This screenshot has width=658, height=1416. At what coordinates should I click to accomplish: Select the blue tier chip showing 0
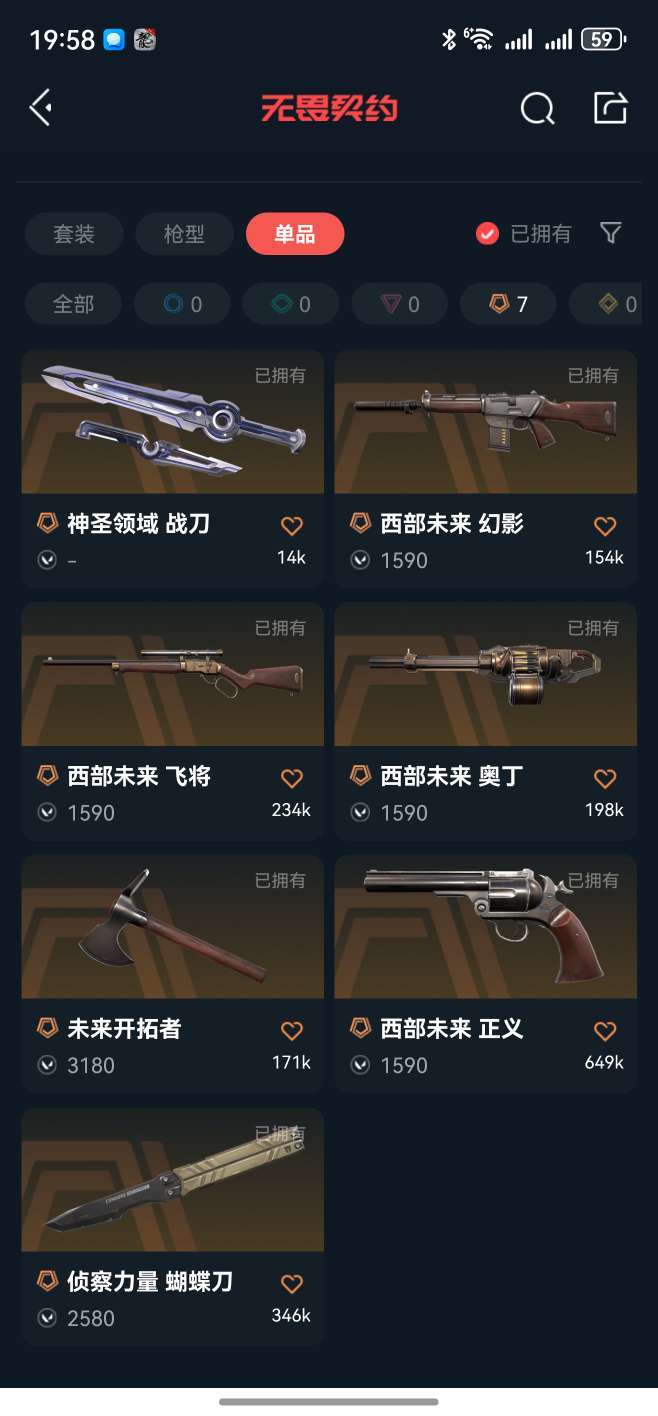pos(183,304)
